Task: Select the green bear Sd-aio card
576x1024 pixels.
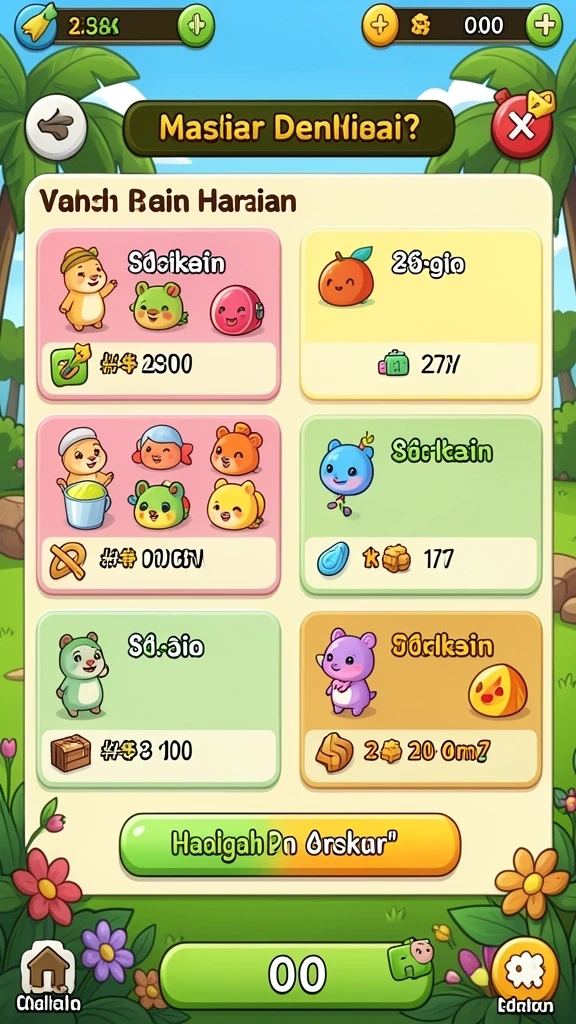Action: [x=159, y=700]
